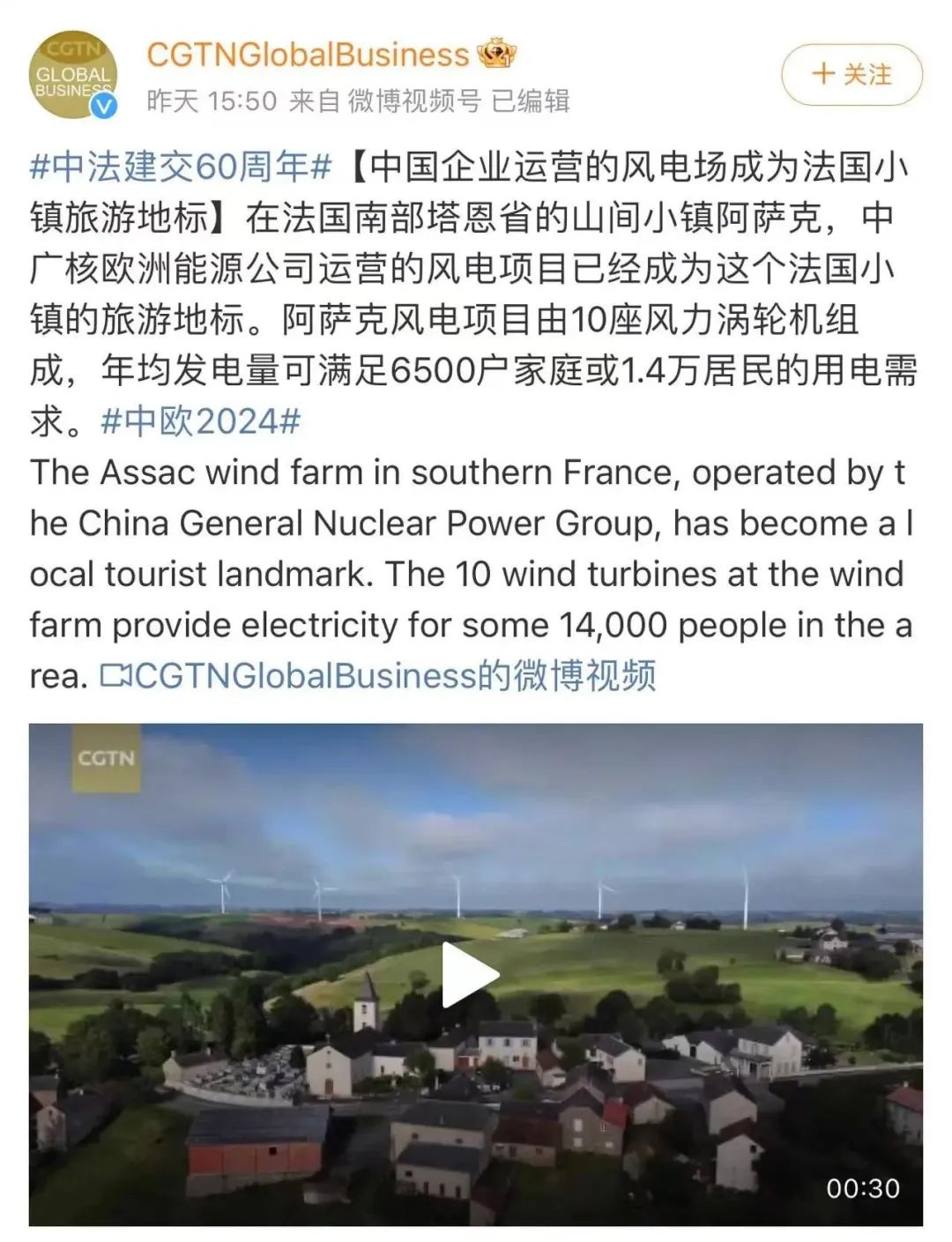This screenshot has width=952, height=1242.
Task: Follow CGTNGlobalBusiness with the 关注 button
Action: pyautogui.click(x=851, y=75)
